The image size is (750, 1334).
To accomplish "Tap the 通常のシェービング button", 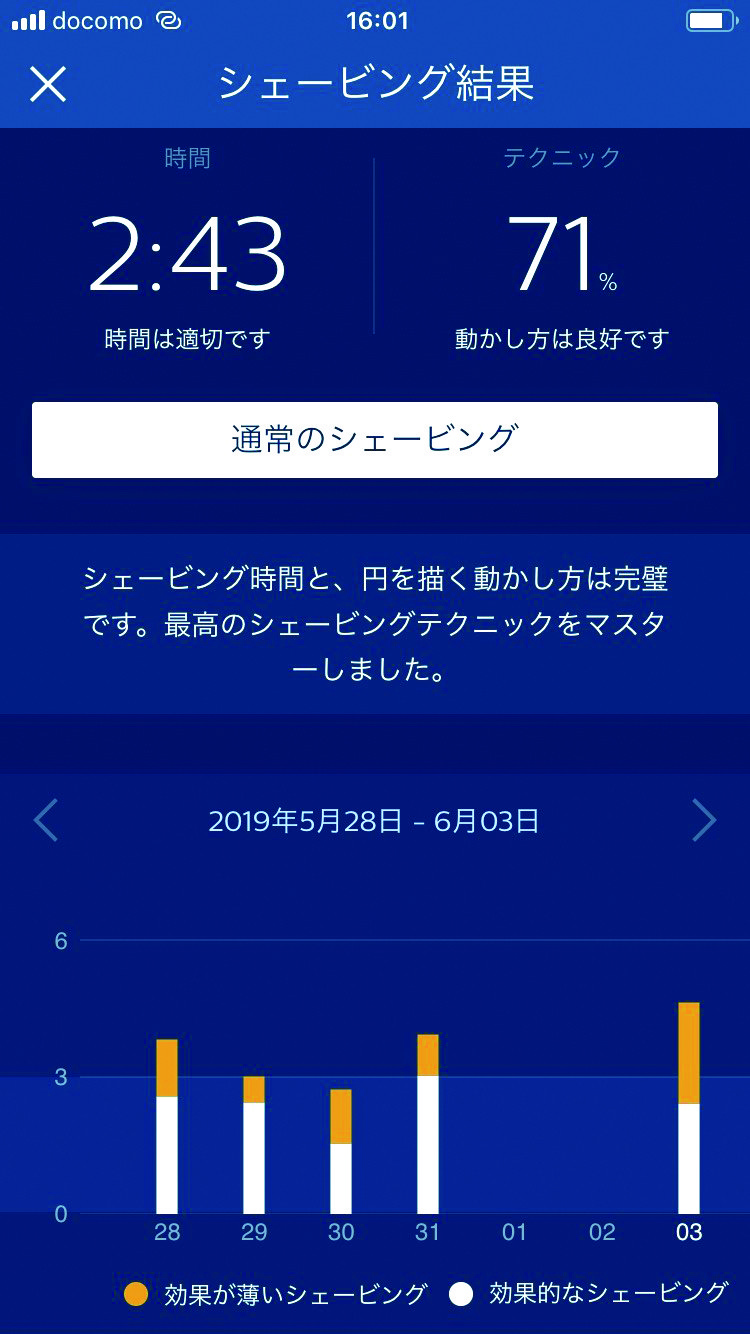I will point(375,440).
